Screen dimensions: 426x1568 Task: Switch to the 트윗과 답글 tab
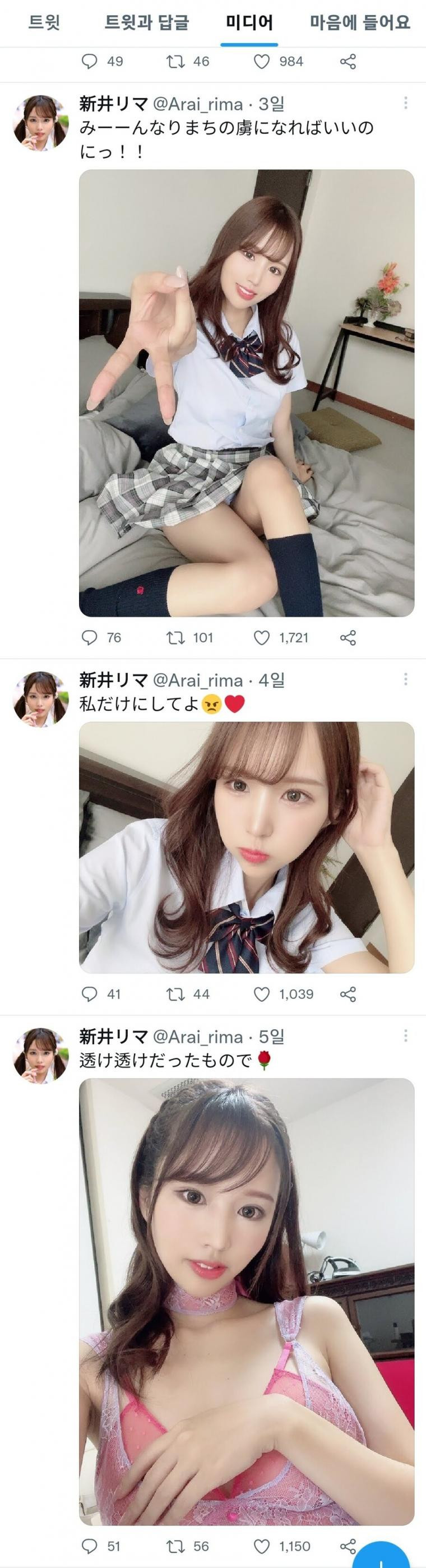(x=147, y=23)
